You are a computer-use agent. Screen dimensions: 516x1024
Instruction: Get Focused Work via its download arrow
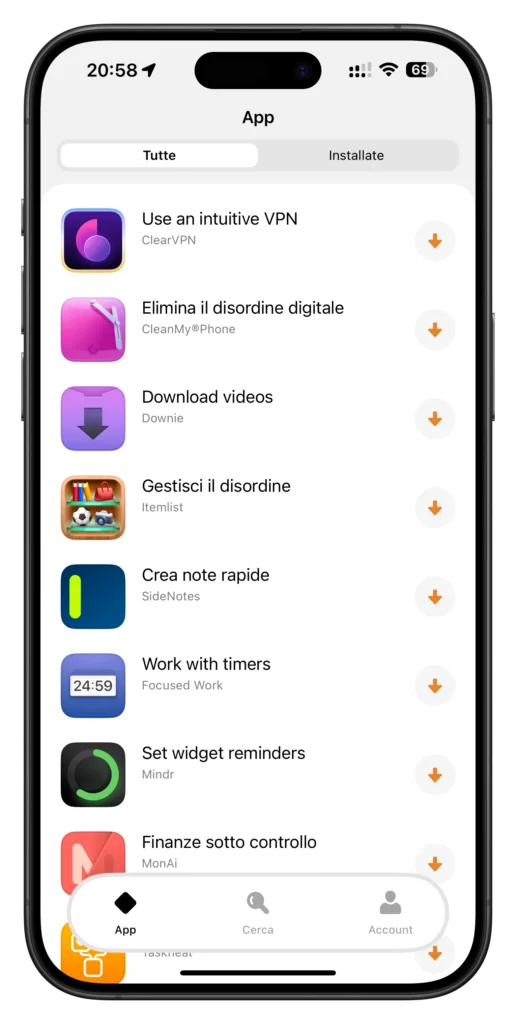tap(435, 686)
